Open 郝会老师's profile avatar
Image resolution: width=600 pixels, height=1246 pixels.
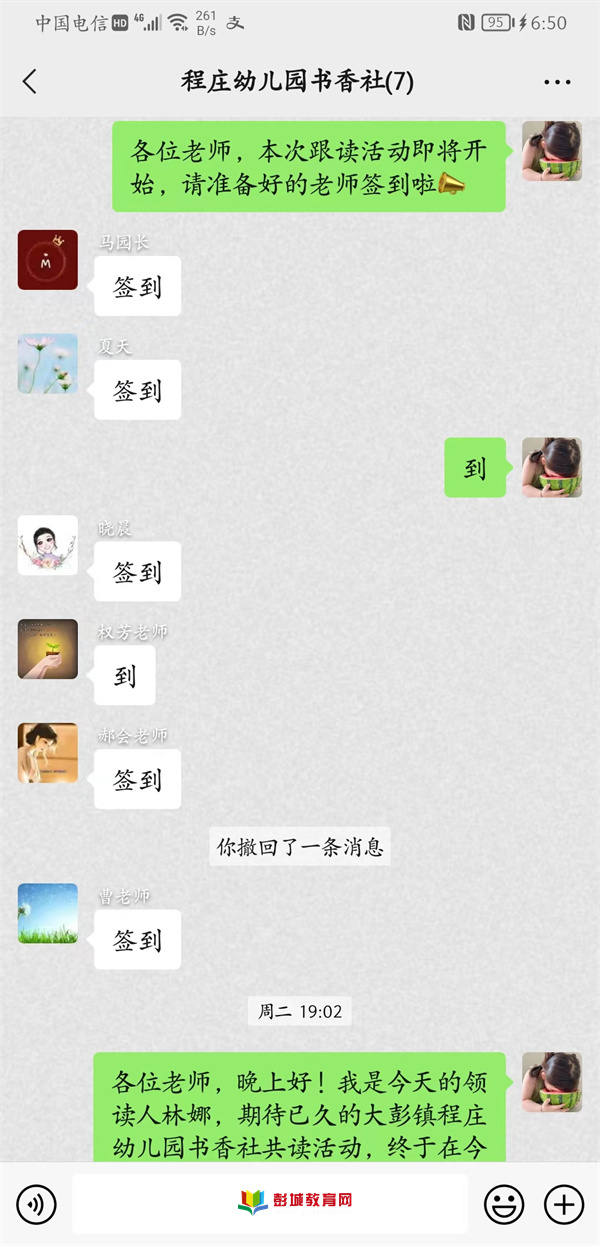47,753
